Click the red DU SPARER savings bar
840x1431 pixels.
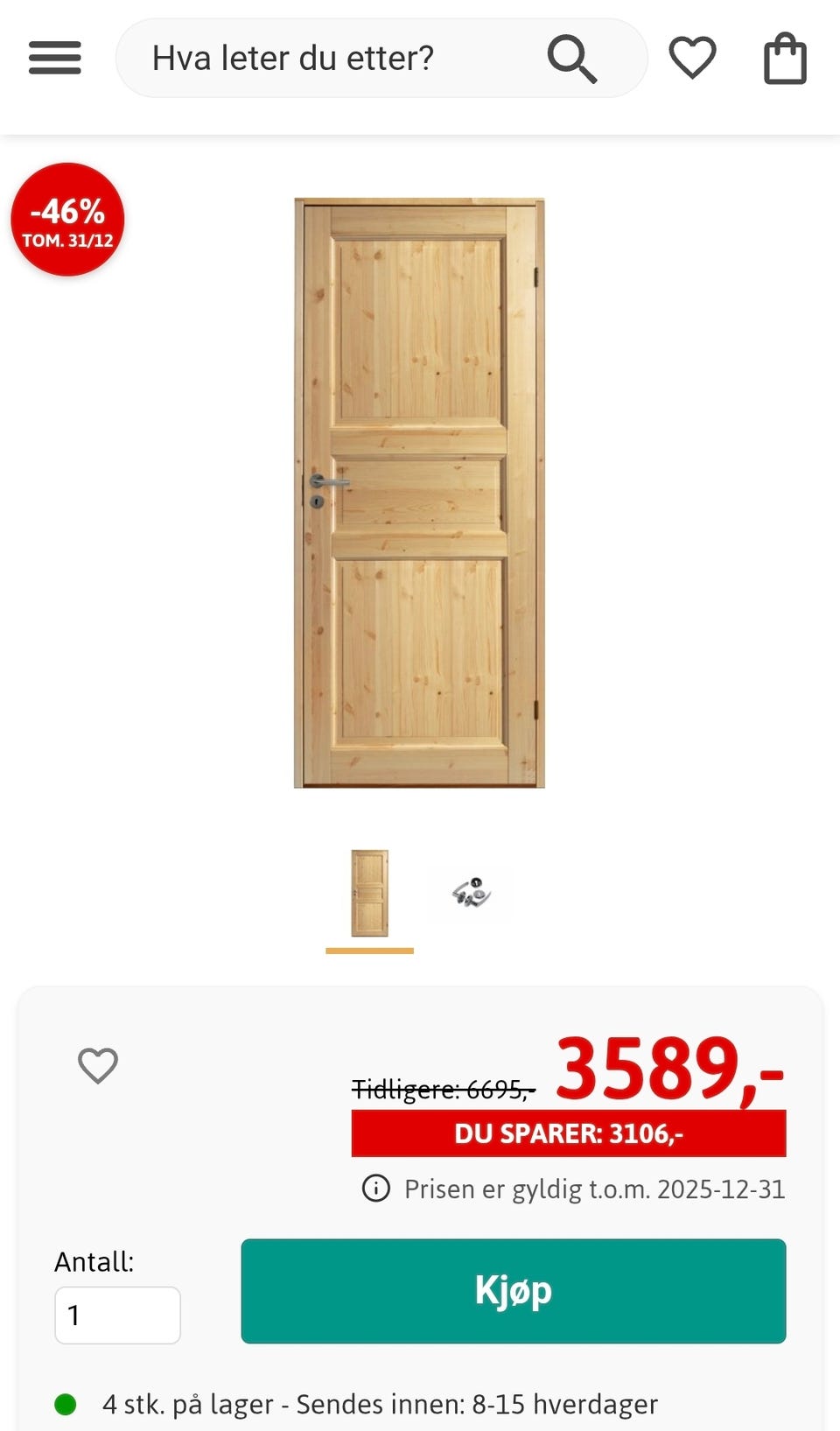coord(567,1133)
